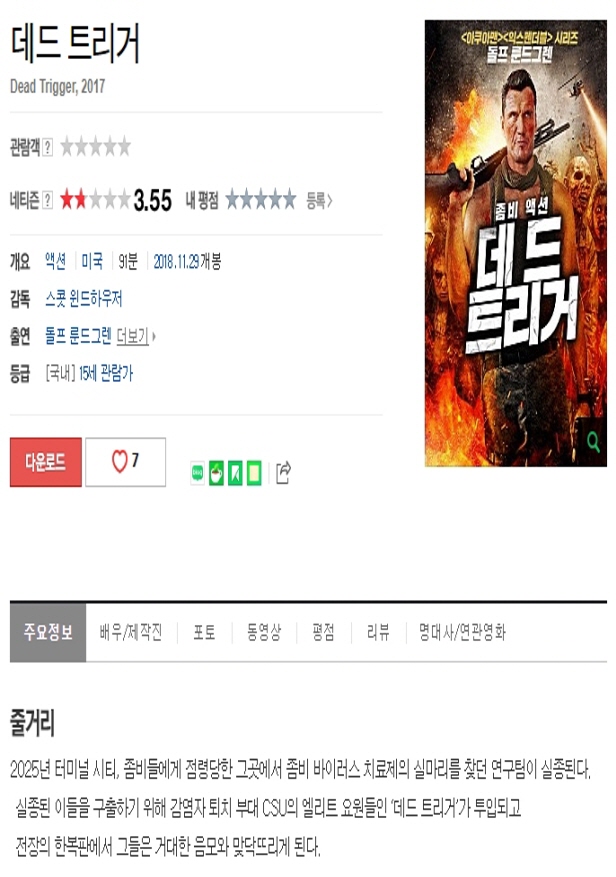The image size is (616, 877).
Task: Open help icon next to 네티즌
Action: tap(47, 201)
